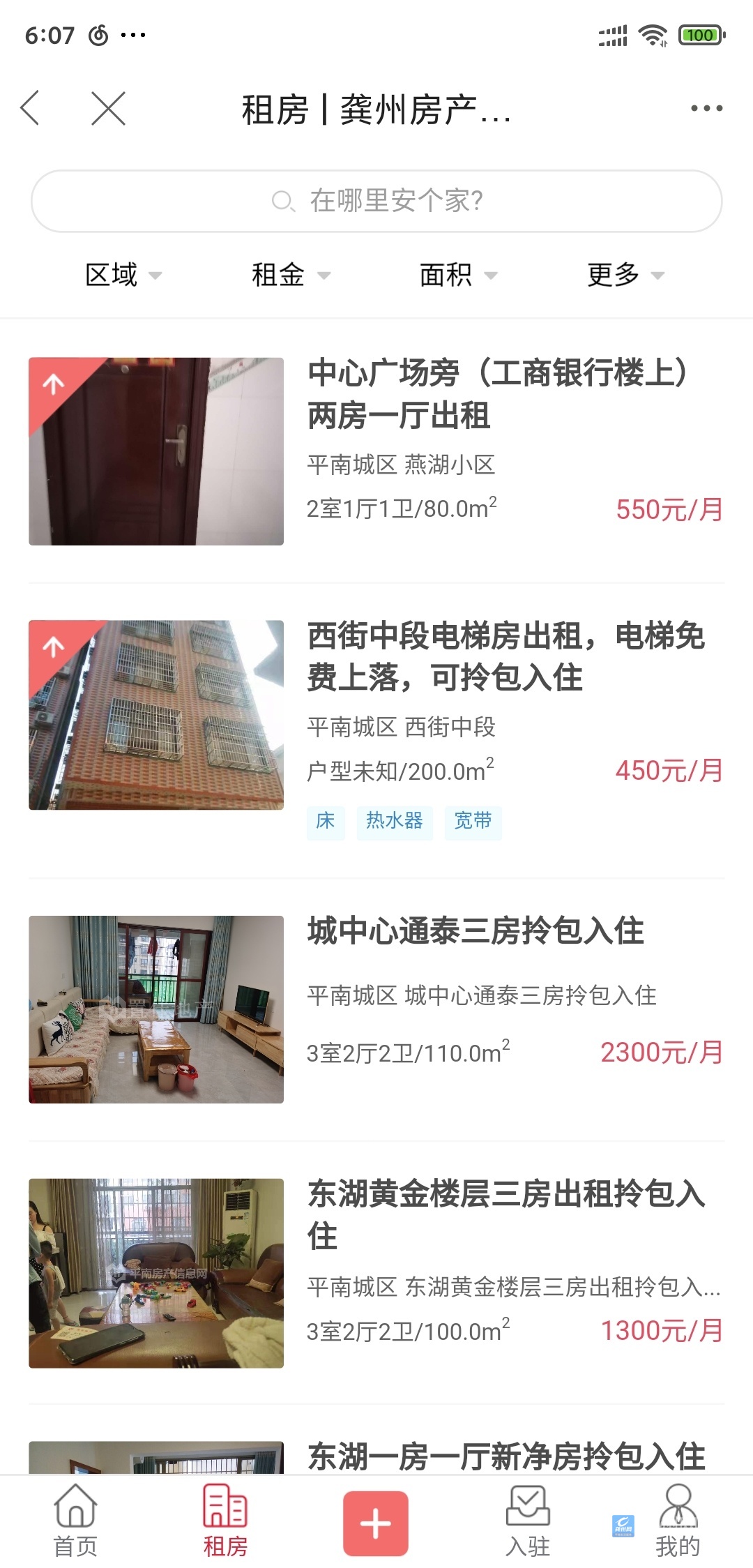The height and width of the screenshot is (1568, 753).
Task: Switch to the 入驻 tab
Action: pos(528,1521)
